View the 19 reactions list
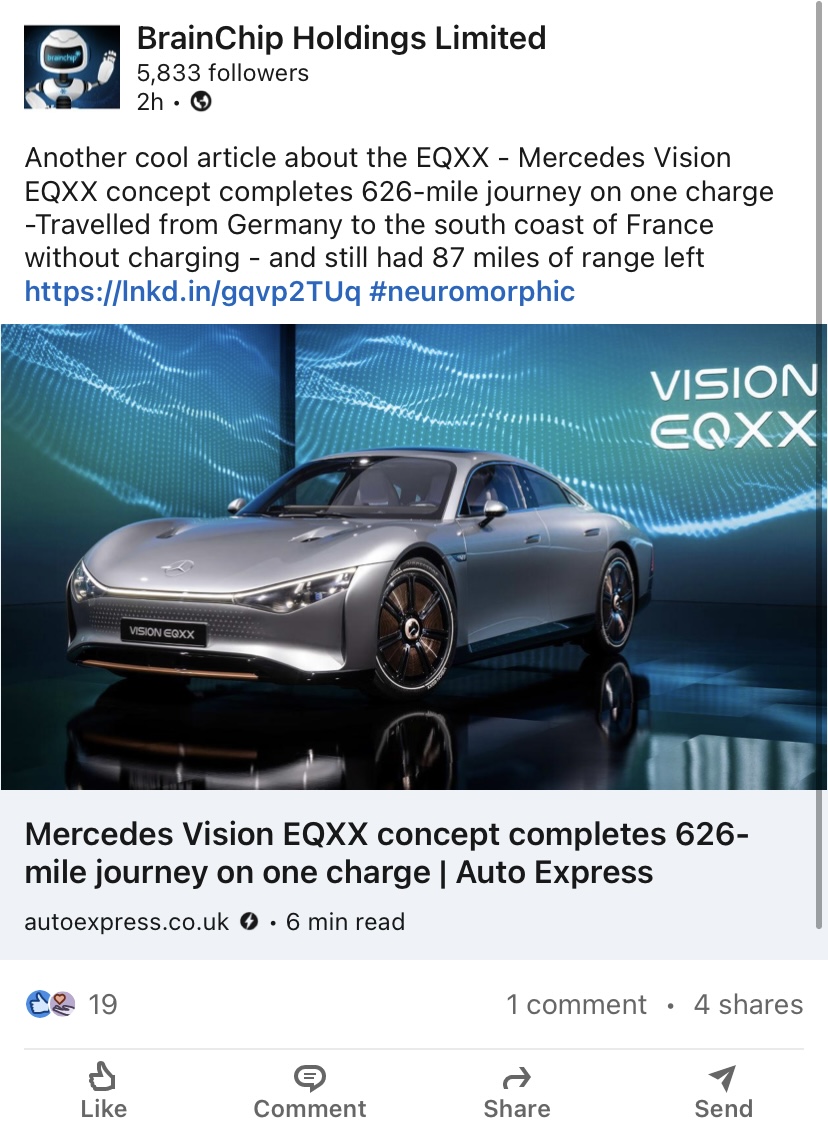 coord(72,1004)
